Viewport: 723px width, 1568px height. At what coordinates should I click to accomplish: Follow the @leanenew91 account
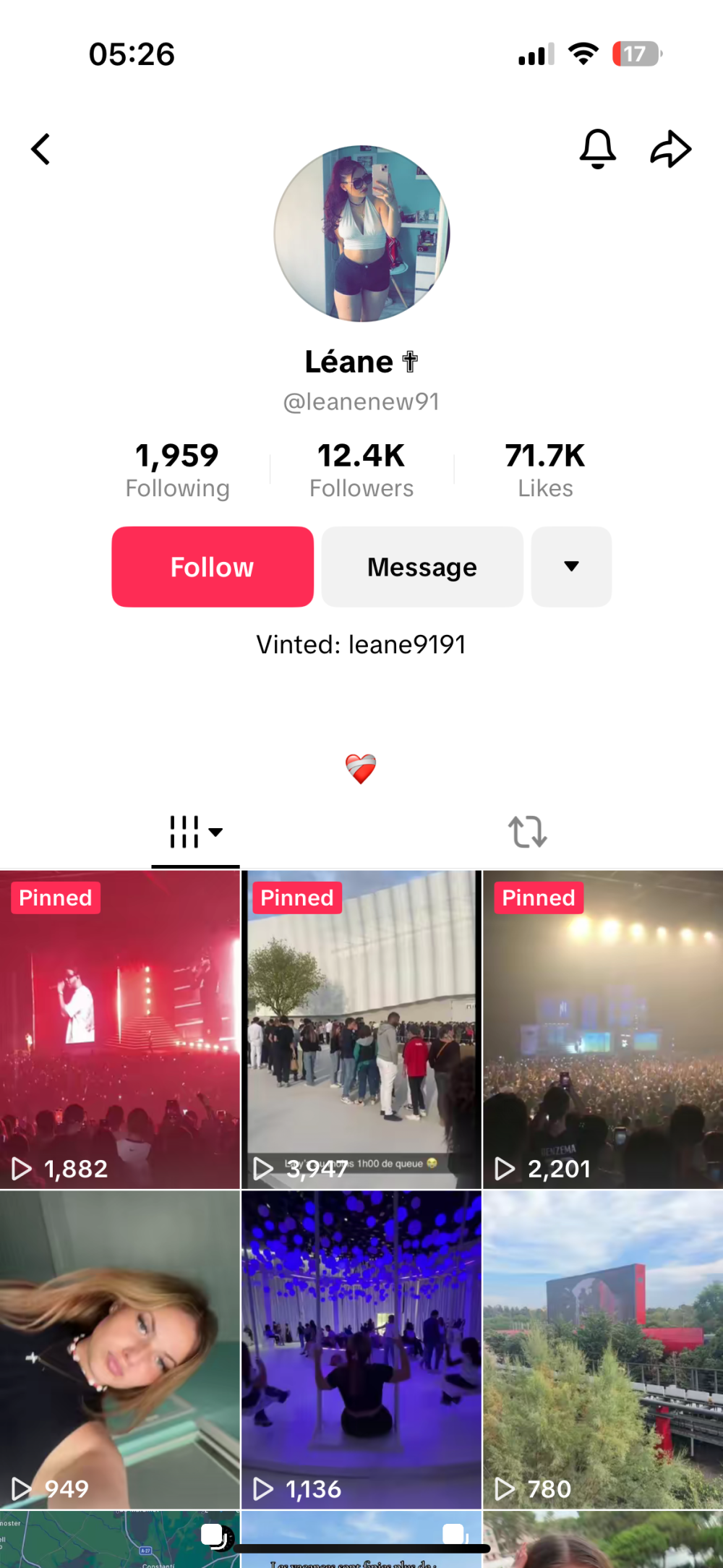[213, 567]
